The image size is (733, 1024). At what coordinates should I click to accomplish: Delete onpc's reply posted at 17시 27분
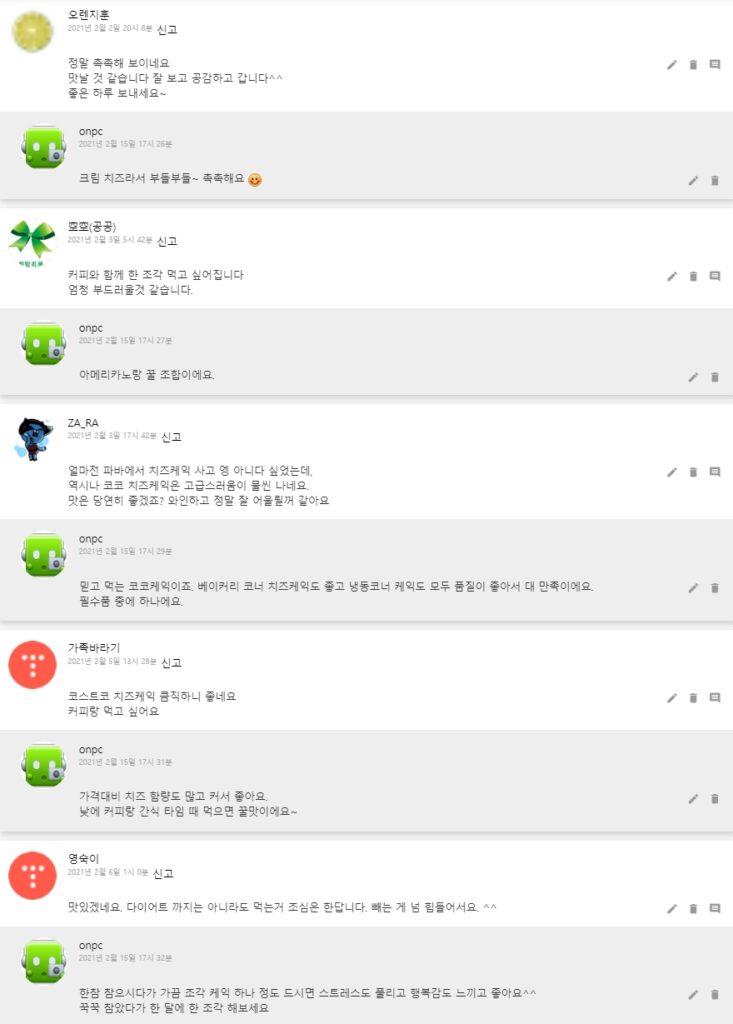coord(715,377)
